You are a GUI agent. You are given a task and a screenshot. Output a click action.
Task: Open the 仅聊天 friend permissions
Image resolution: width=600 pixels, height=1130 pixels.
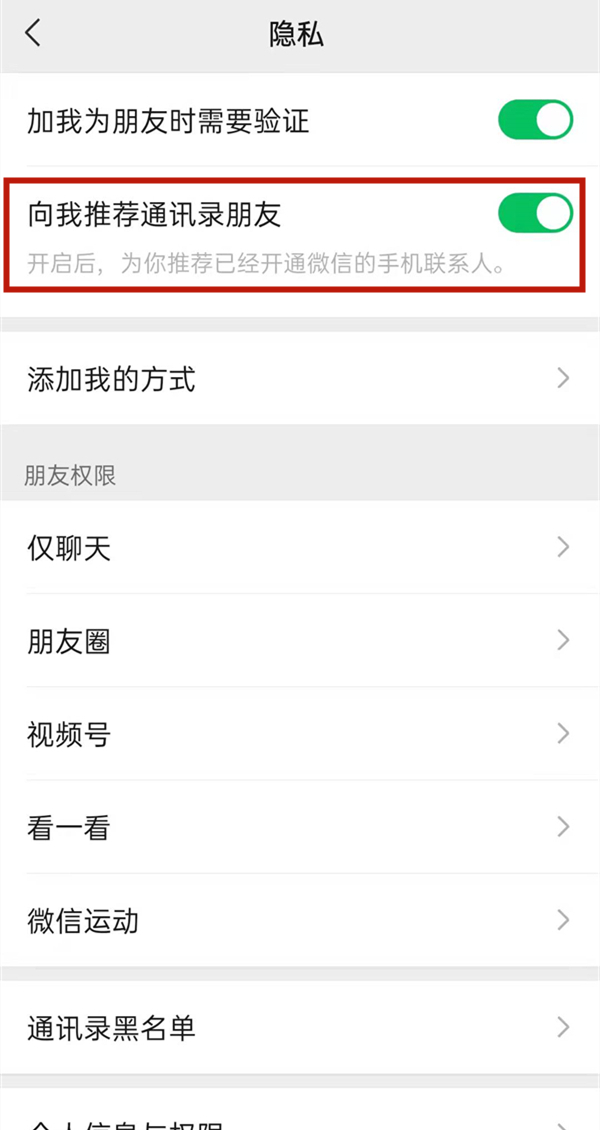coord(300,547)
